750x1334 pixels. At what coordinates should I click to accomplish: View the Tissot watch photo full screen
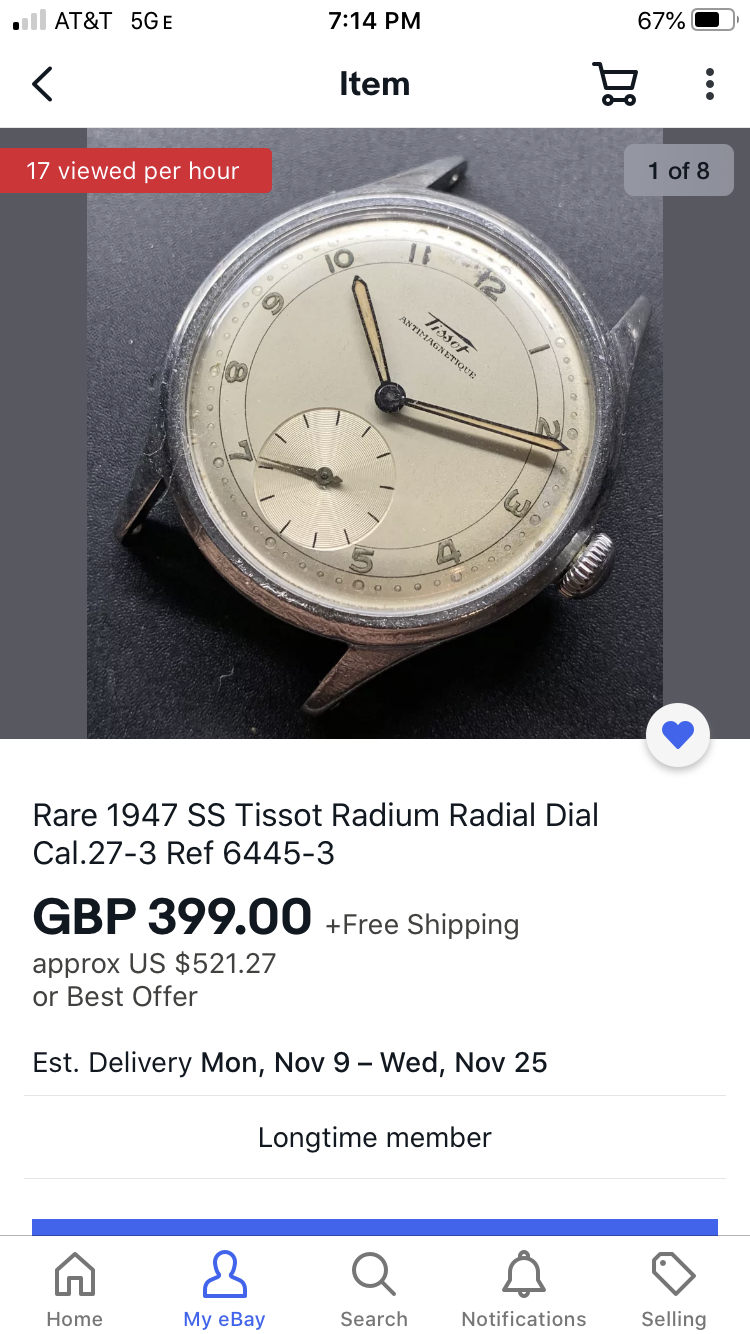click(375, 433)
